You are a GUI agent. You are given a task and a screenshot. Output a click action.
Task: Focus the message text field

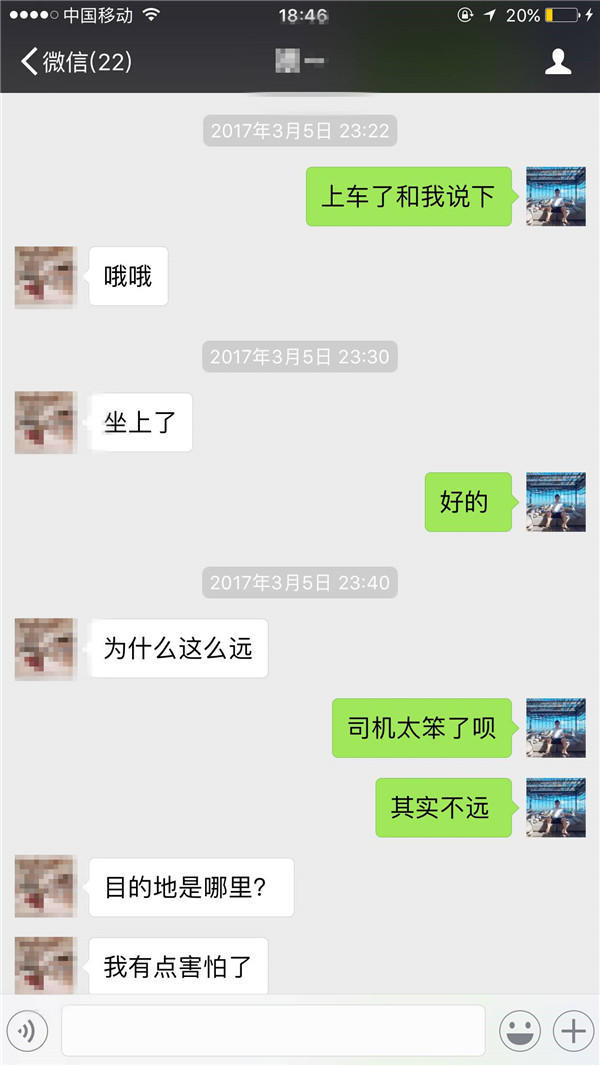(273, 1030)
